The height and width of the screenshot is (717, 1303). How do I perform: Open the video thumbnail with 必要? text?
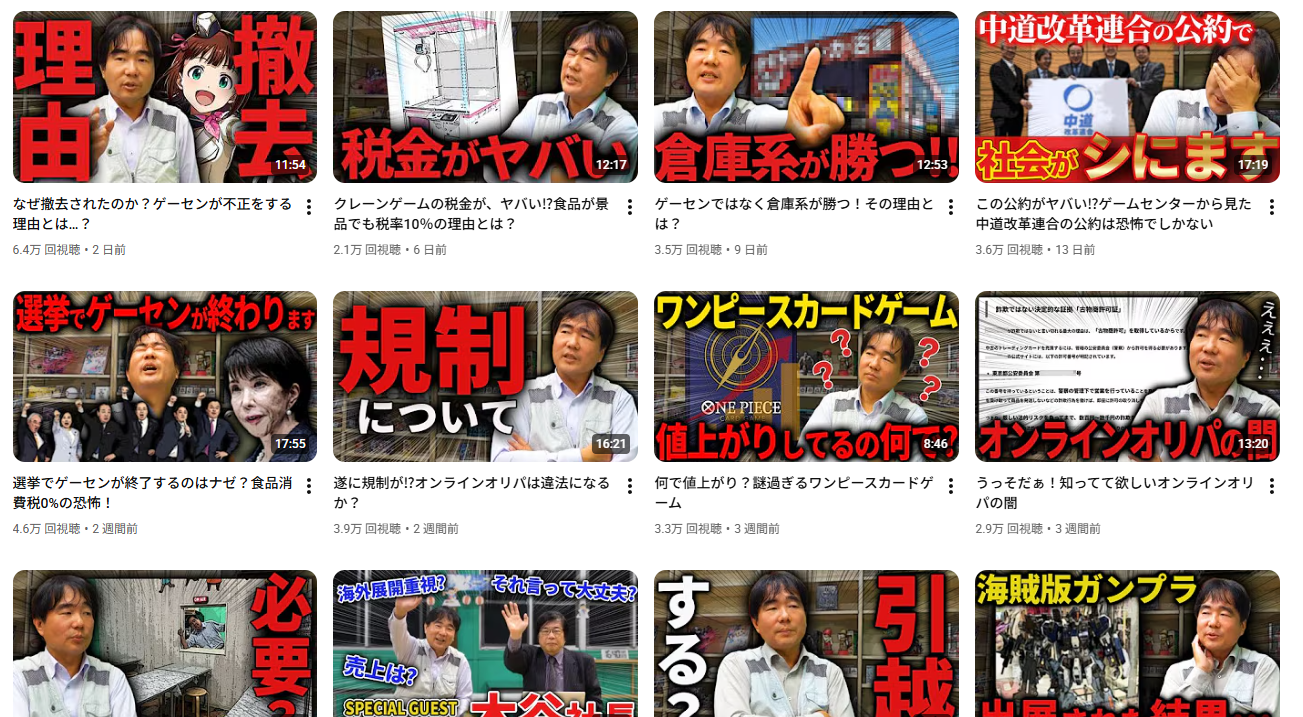(x=164, y=645)
